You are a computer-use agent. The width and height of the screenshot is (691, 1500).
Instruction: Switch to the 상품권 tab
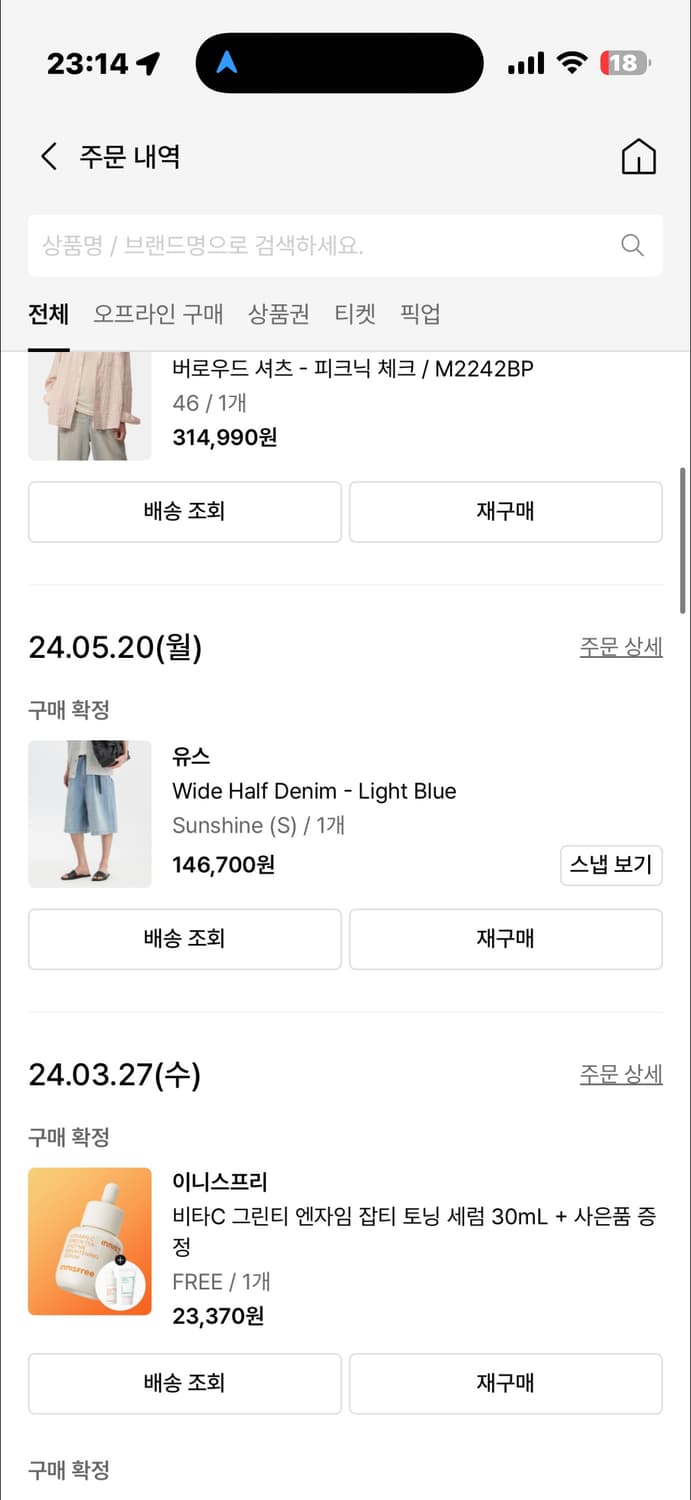coord(279,314)
